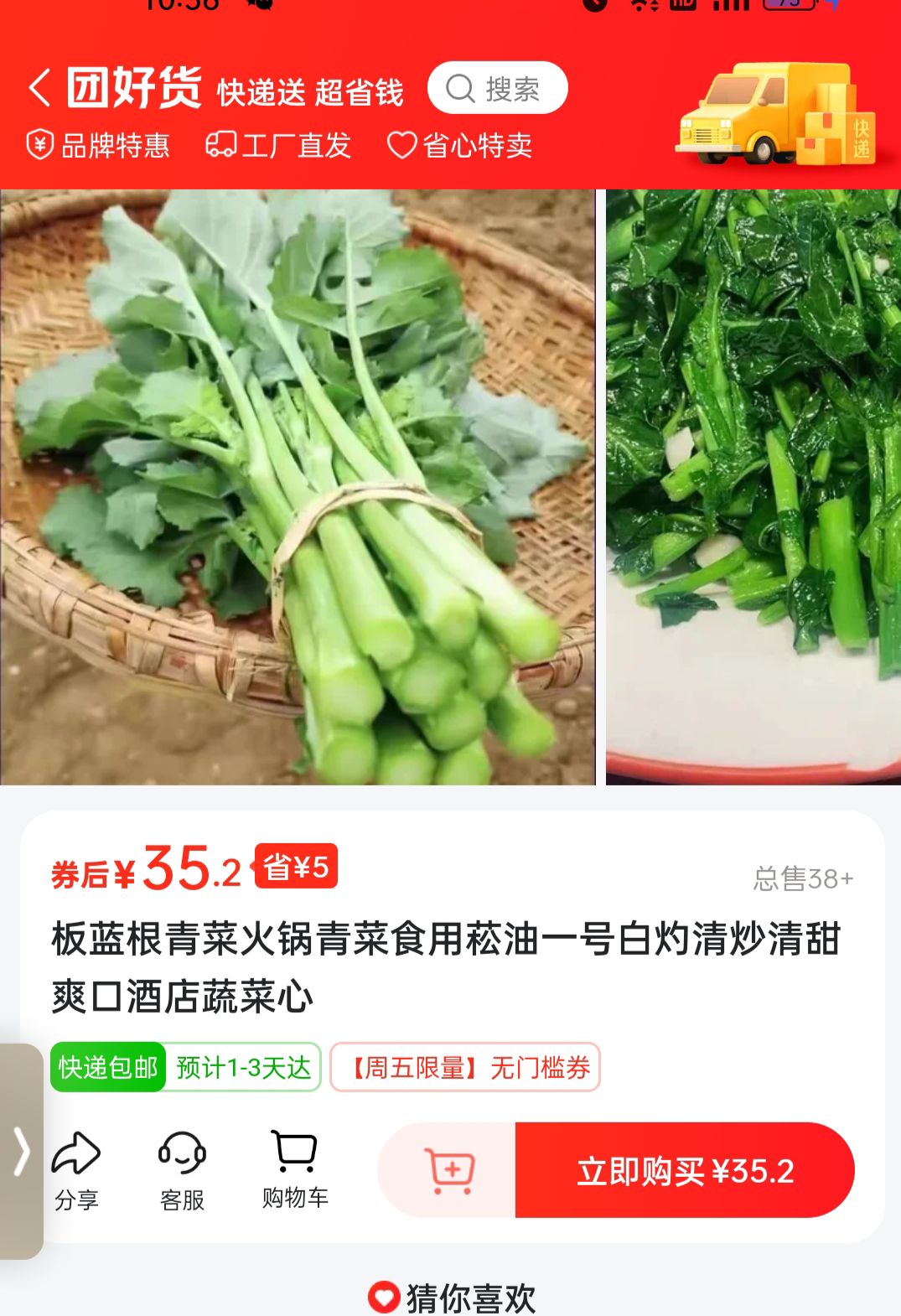Add item to cart with plus-cart button
The height and width of the screenshot is (1316, 901).
click(450, 1169)
